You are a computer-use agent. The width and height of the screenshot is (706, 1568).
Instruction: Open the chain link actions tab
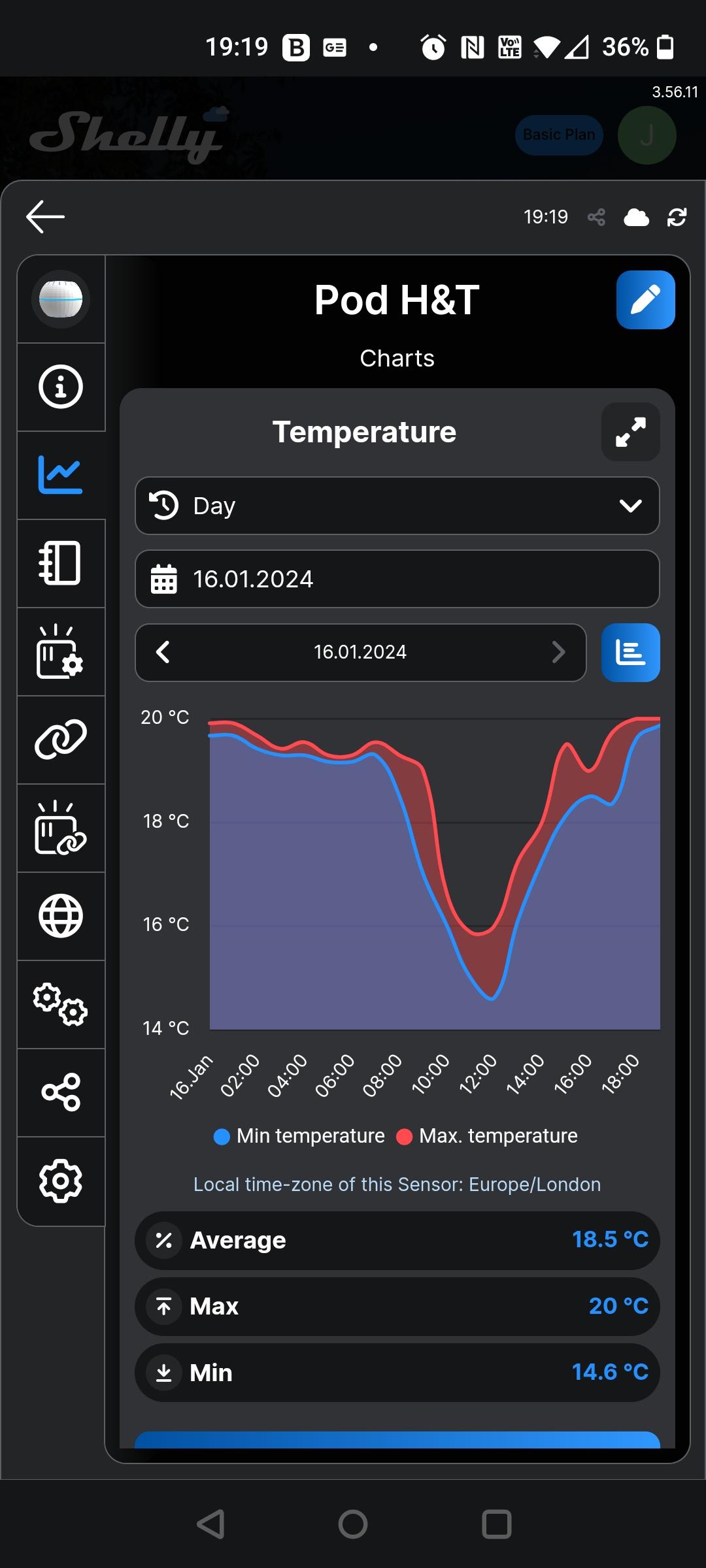pyautogui.click(x=61, y=740)
